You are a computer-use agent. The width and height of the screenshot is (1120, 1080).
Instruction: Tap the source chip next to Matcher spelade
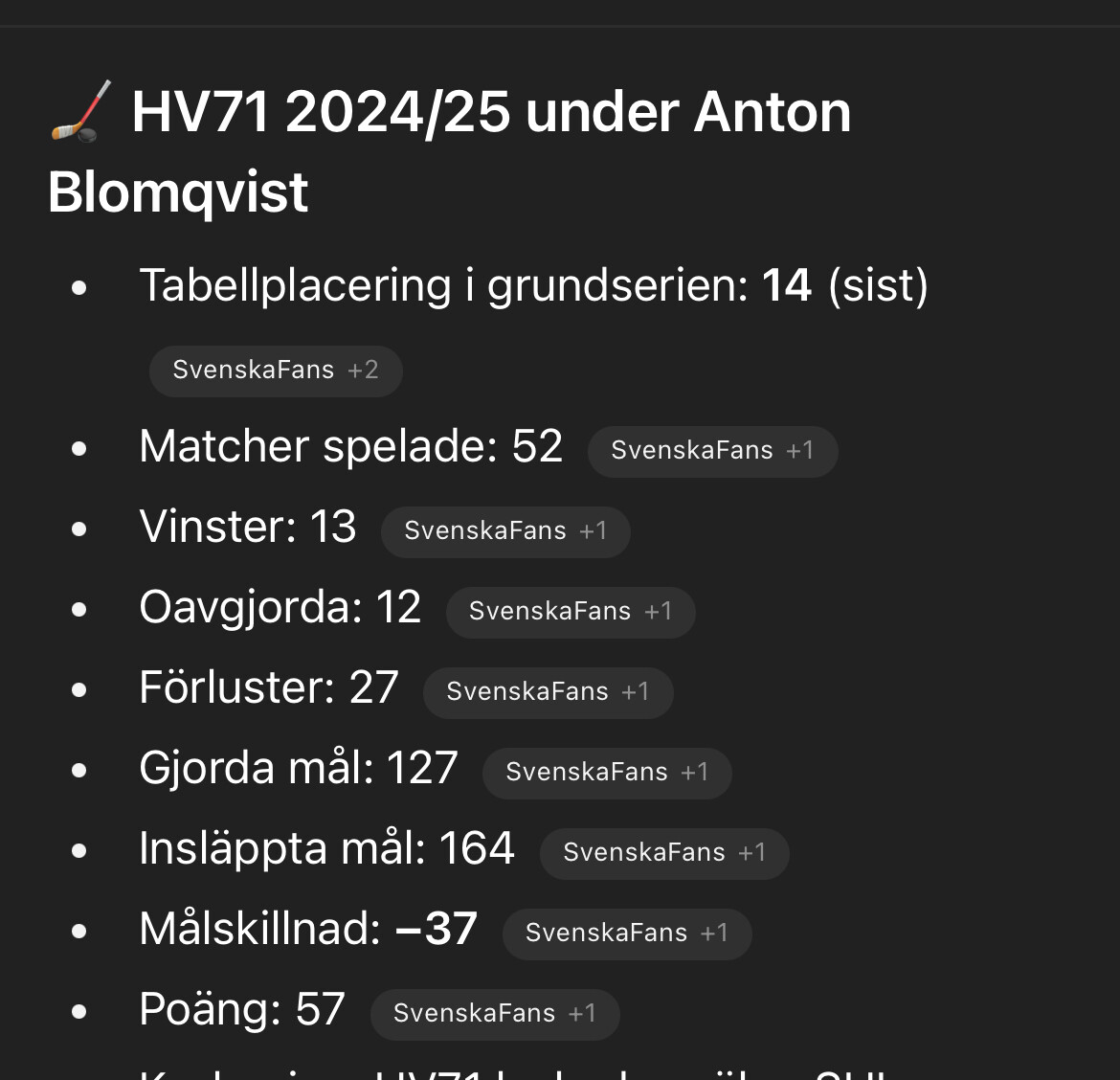click(x=712, y=451)
